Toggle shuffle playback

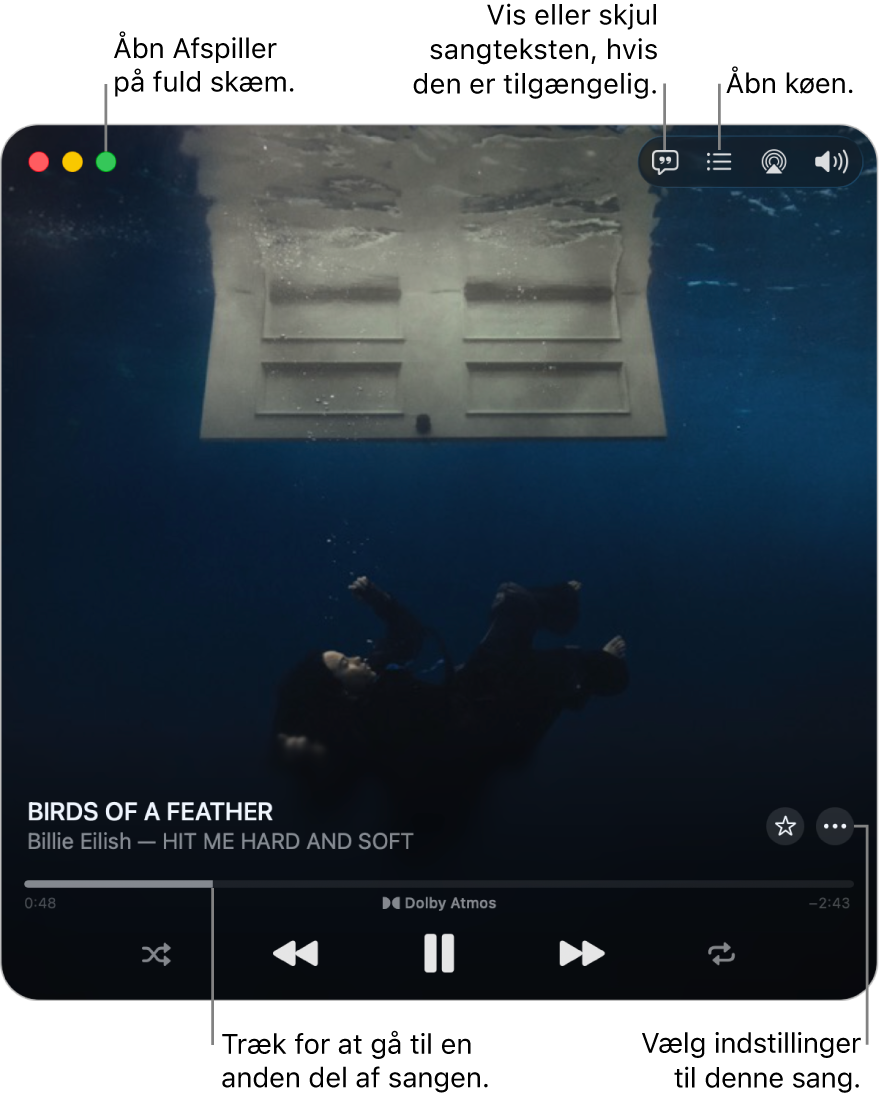pos(156,954)
